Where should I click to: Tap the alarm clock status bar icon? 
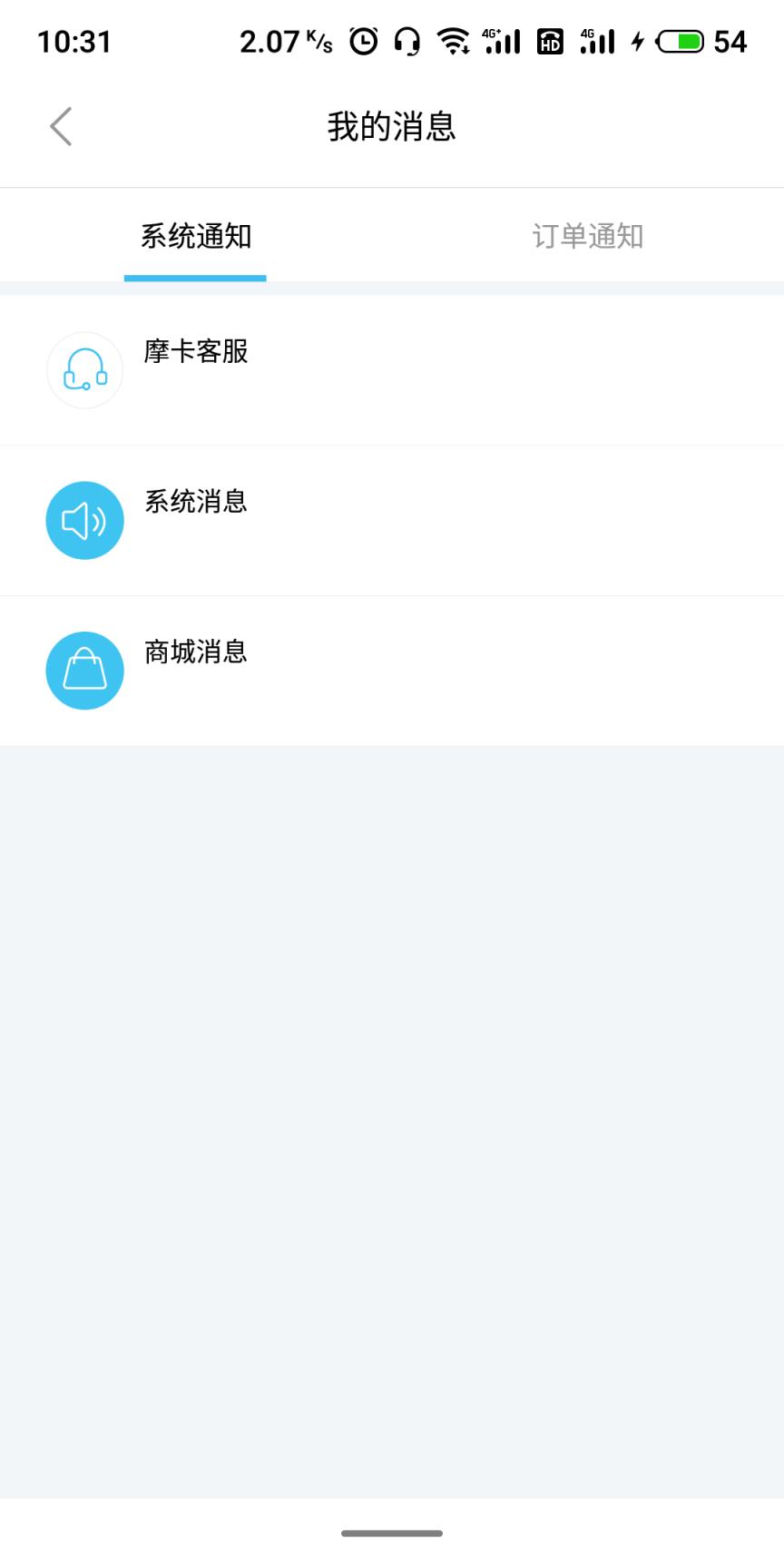[x=362, y=40]
